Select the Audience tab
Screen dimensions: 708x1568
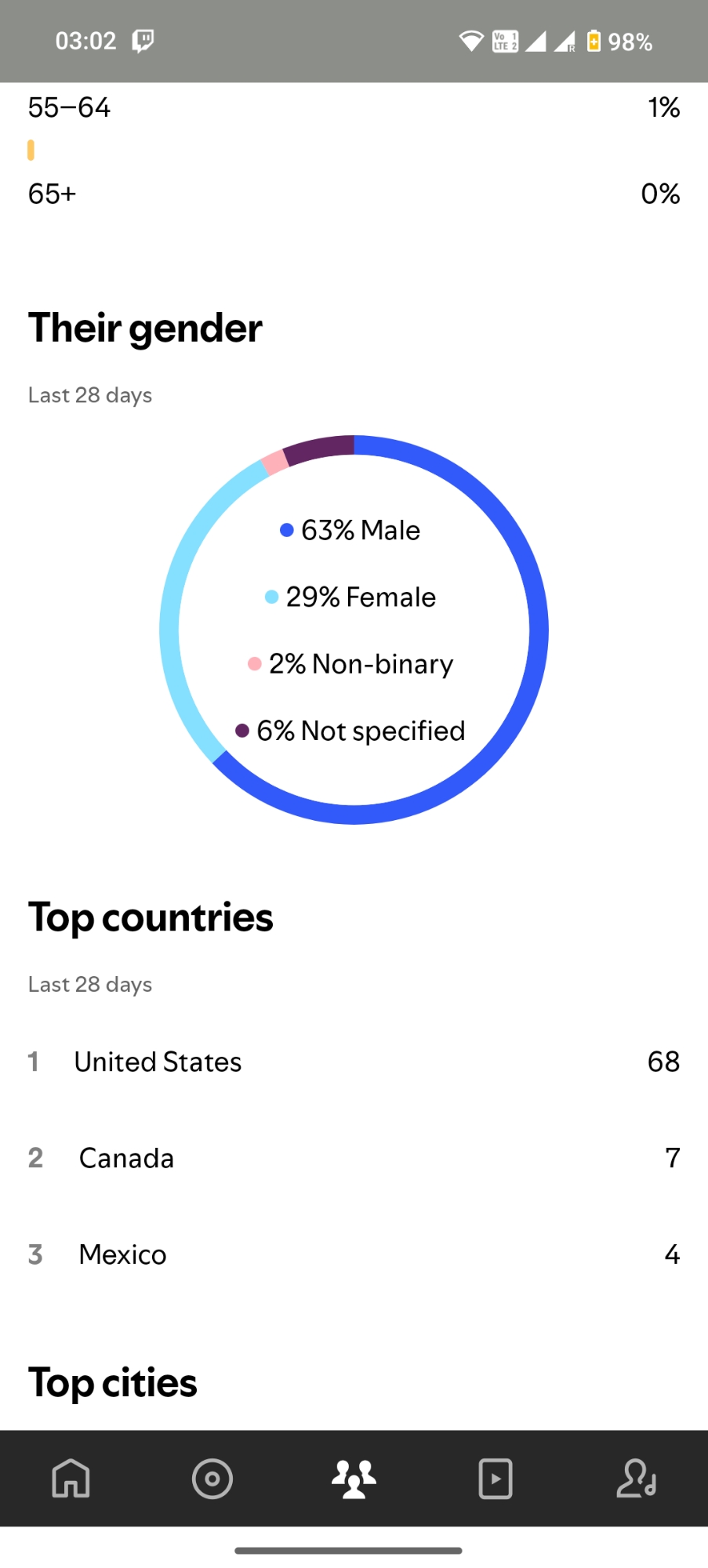[354, 1479]
